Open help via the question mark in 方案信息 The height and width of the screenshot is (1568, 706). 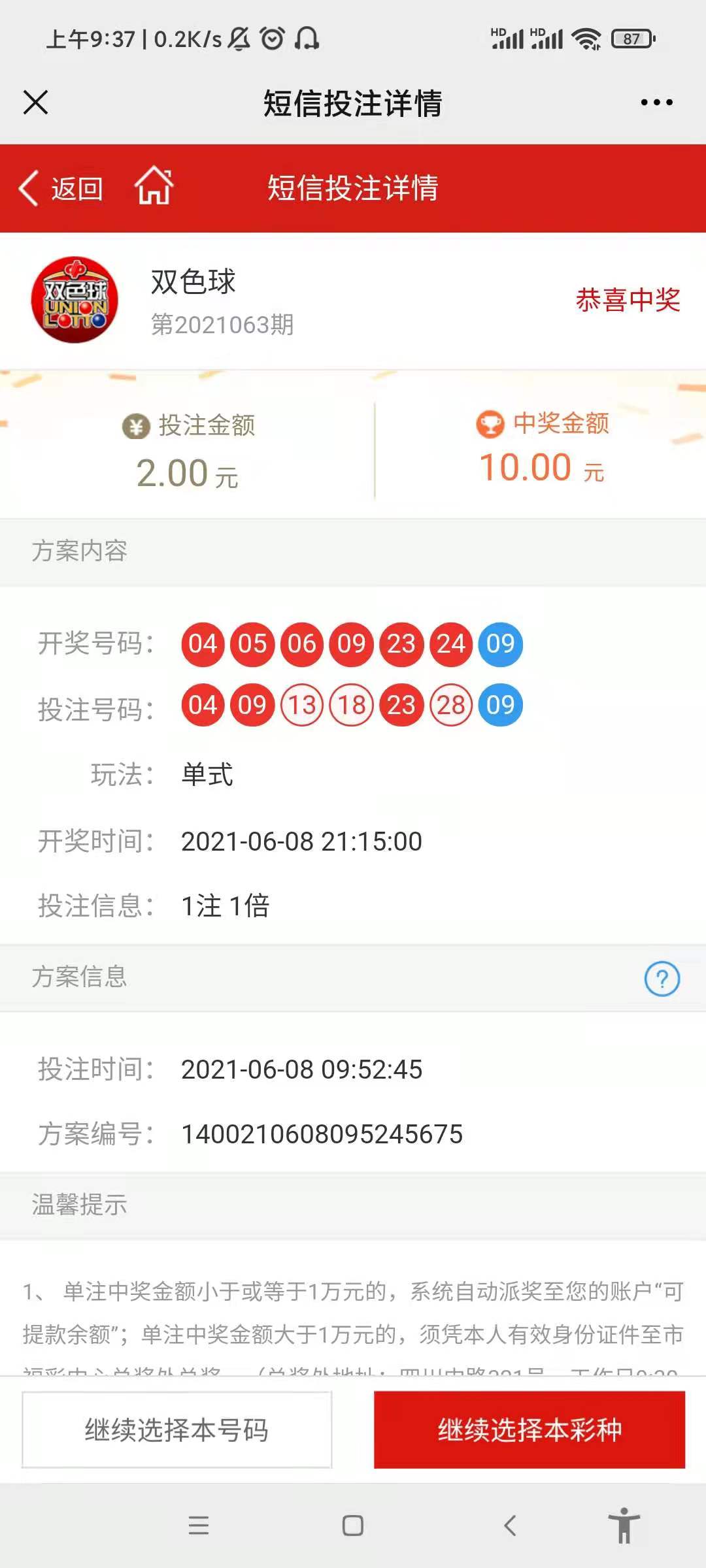[662, 978]
